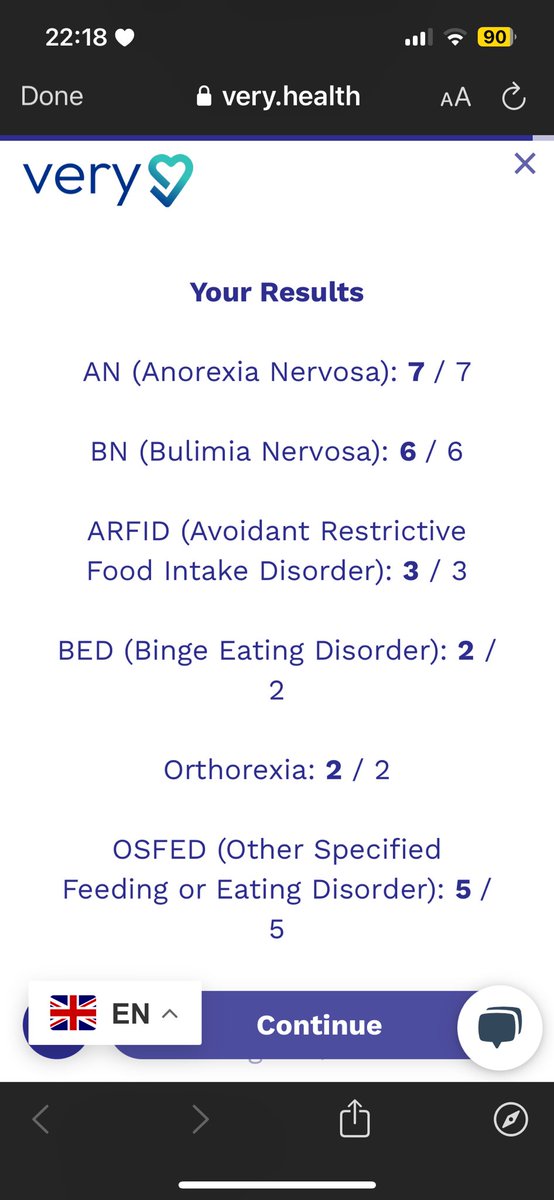
Task: Tap the very.health address bar
Action: pos(277,97)
